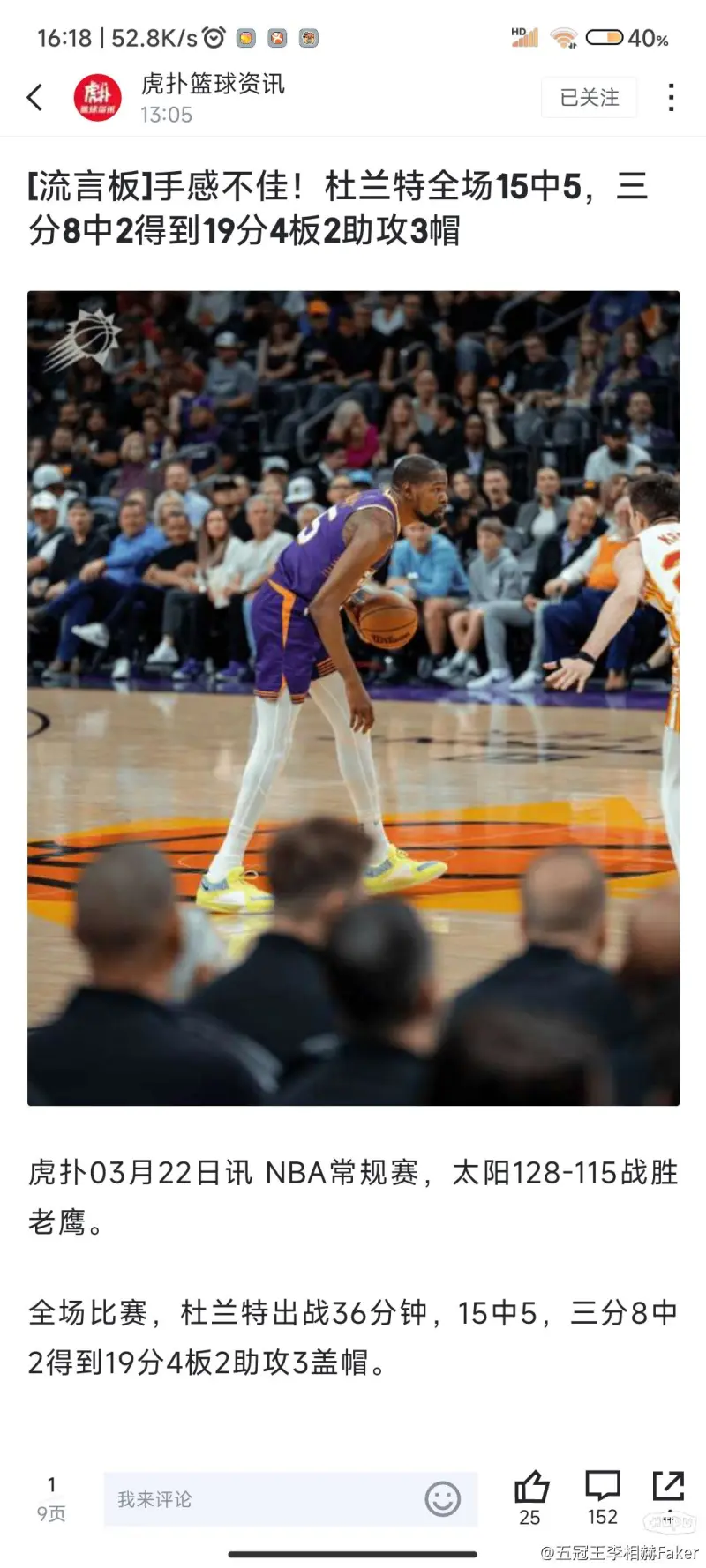
Task: Go back using the top-left arrow
Action: 35,98
